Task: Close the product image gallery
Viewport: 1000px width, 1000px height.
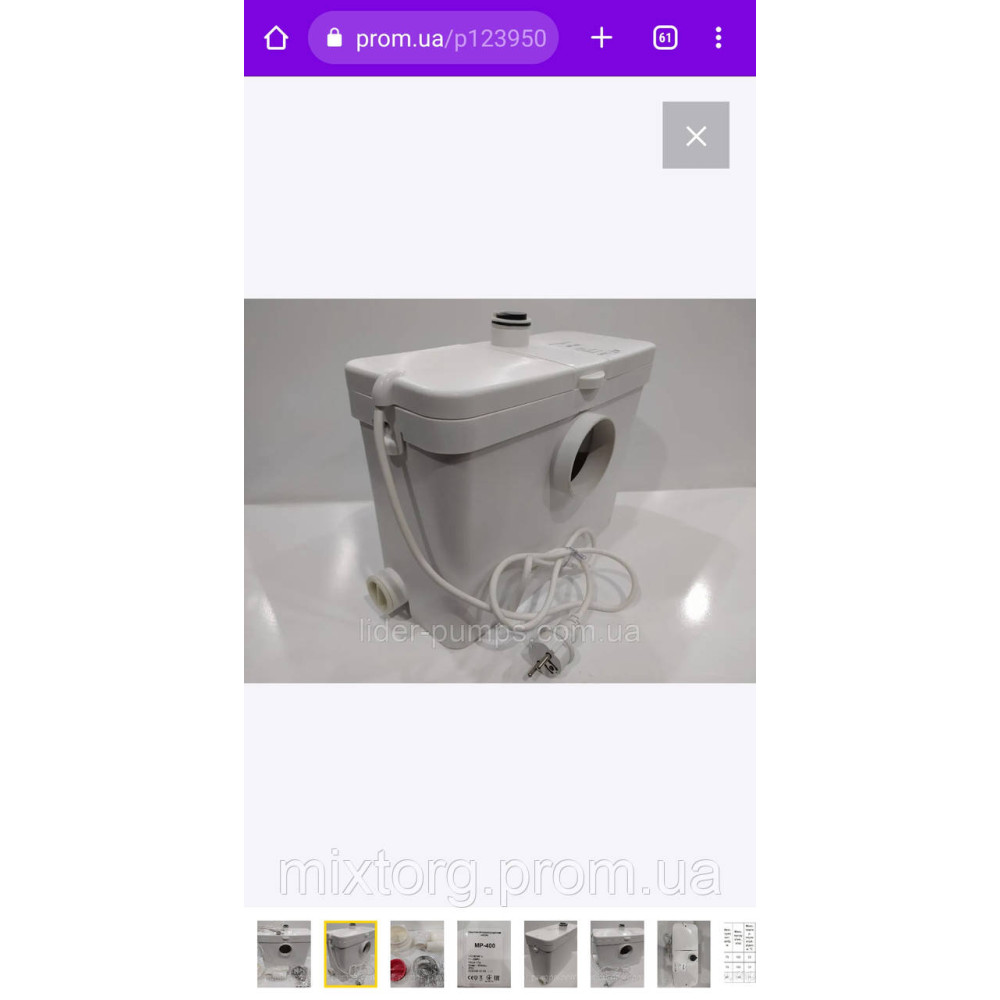Action: [695, 135]
